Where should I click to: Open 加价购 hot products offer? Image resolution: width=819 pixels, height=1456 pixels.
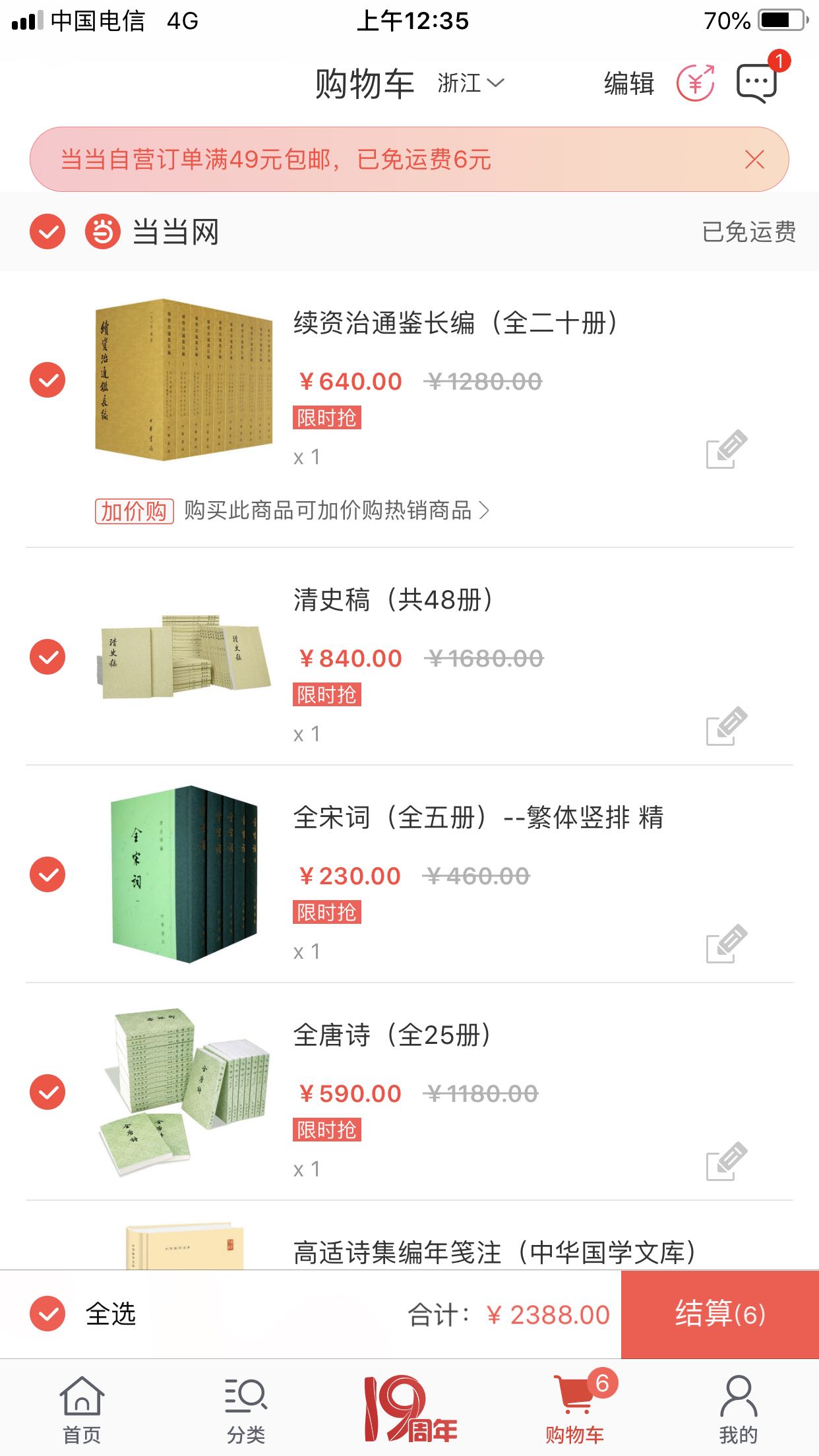click(293, 510)
